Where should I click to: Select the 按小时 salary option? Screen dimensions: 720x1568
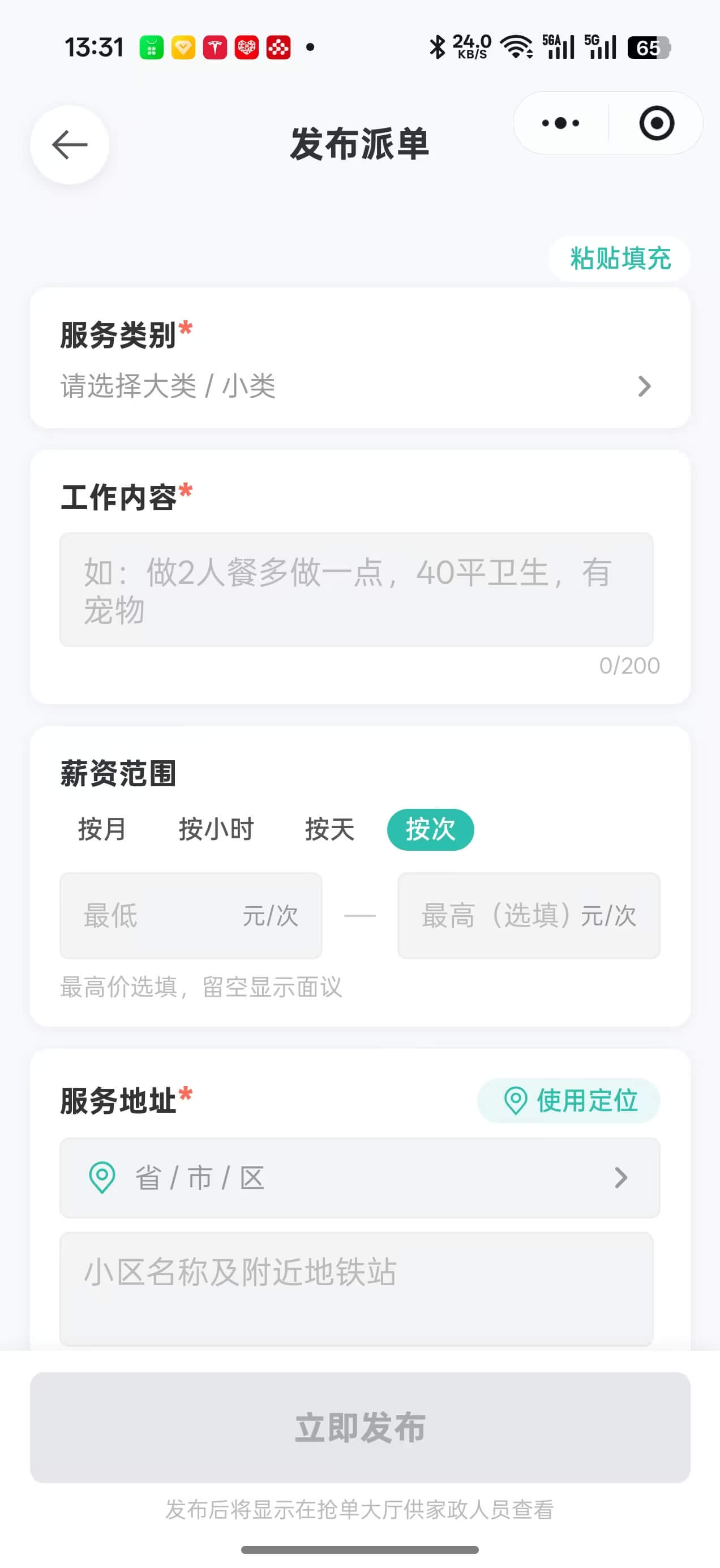pyautogui.click(x=216, y=829)
